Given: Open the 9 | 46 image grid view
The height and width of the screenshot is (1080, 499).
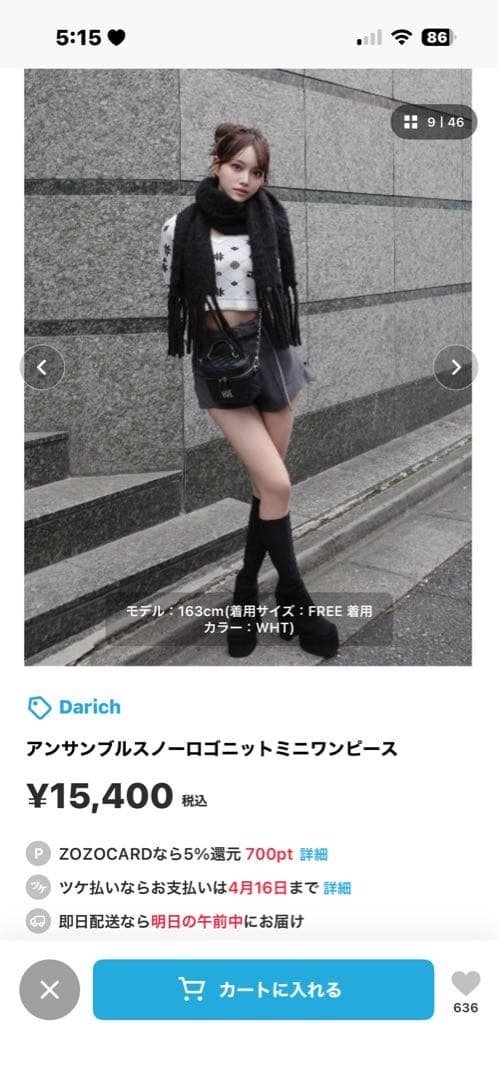Looking at the screenshot, I should click(434, 122).
